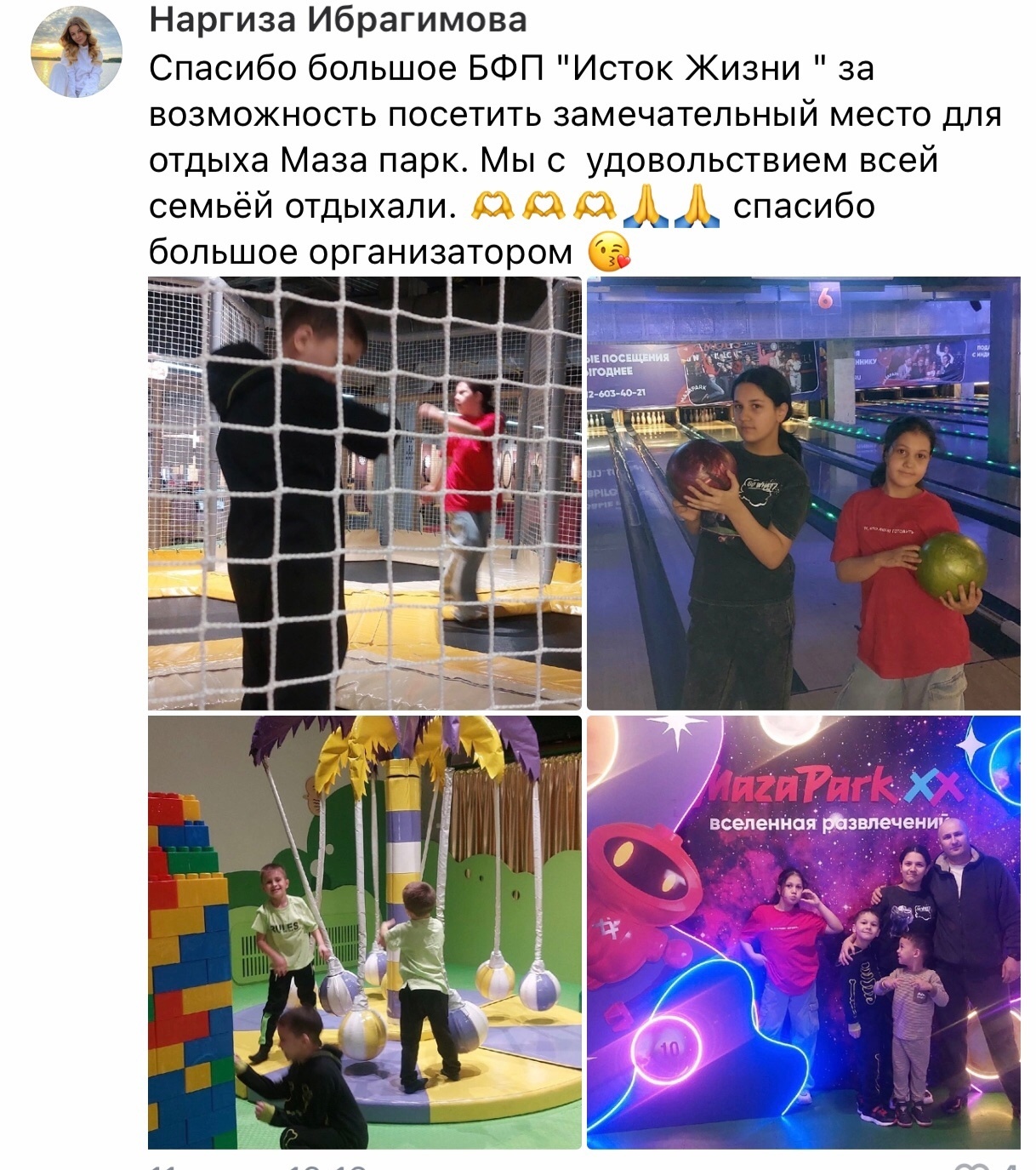Open the playground palm tree photo
Image resolution: width=1036 pixels, height=1170 pixels.
pyautogui.click(x=365, y=932)
